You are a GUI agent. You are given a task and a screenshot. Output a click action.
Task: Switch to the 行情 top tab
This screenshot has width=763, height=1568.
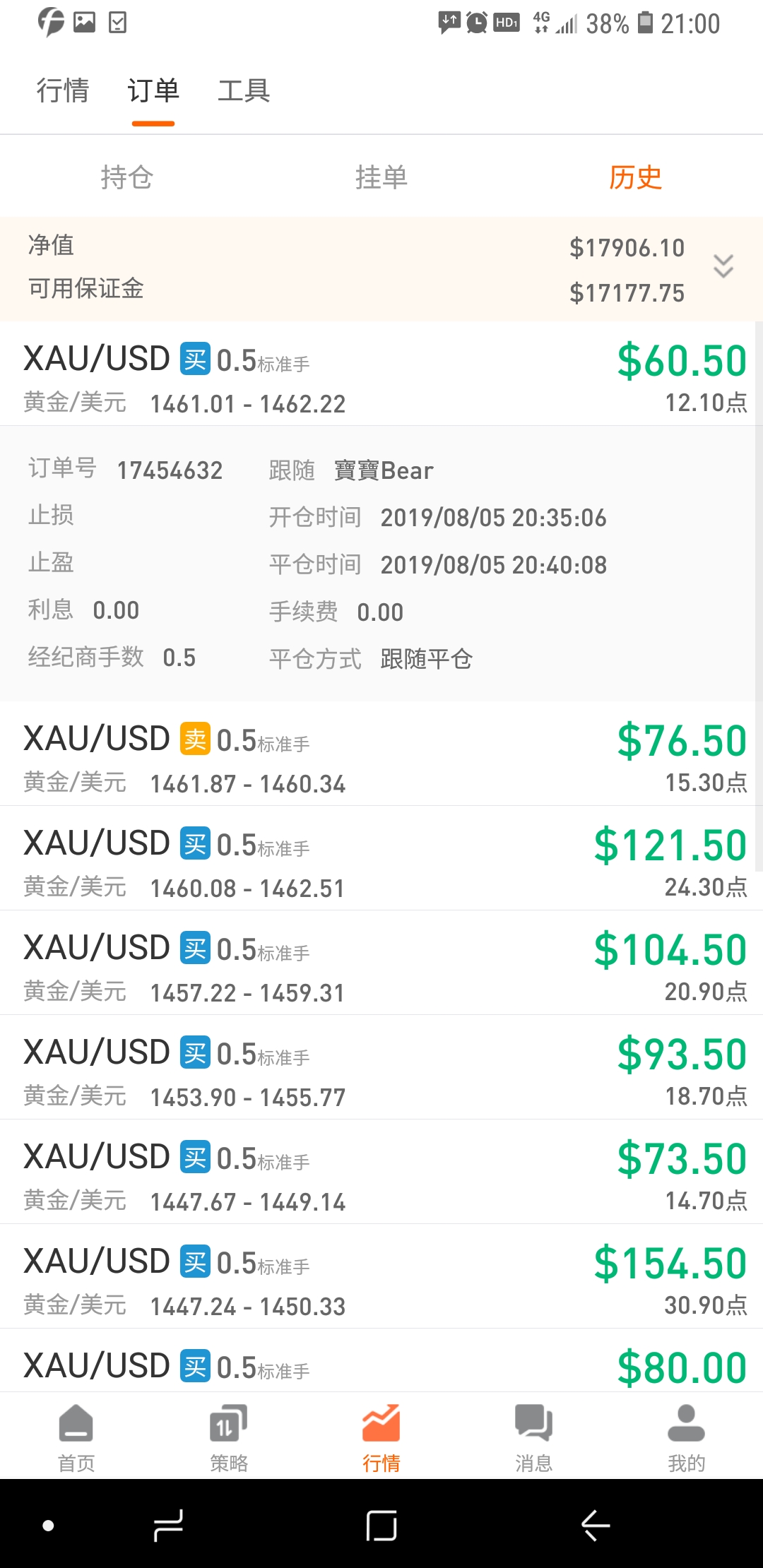pos(63,90)
